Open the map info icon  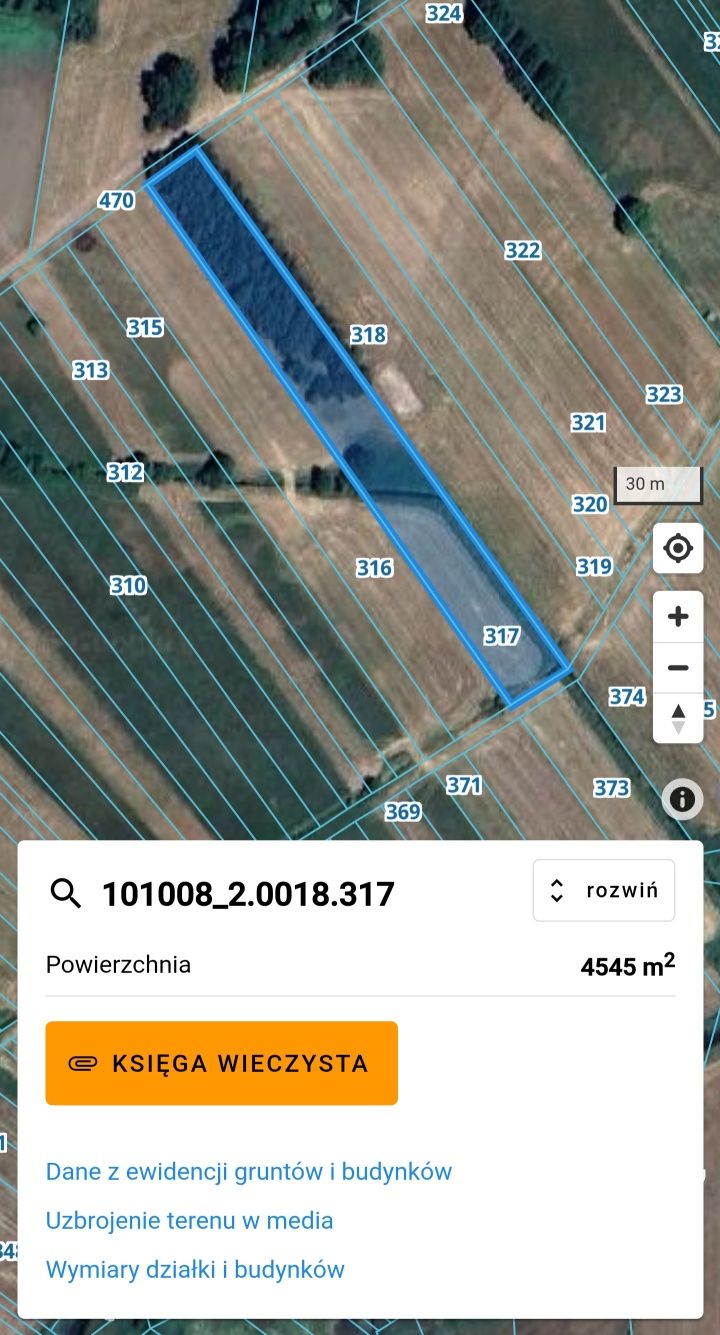[682, 800]
